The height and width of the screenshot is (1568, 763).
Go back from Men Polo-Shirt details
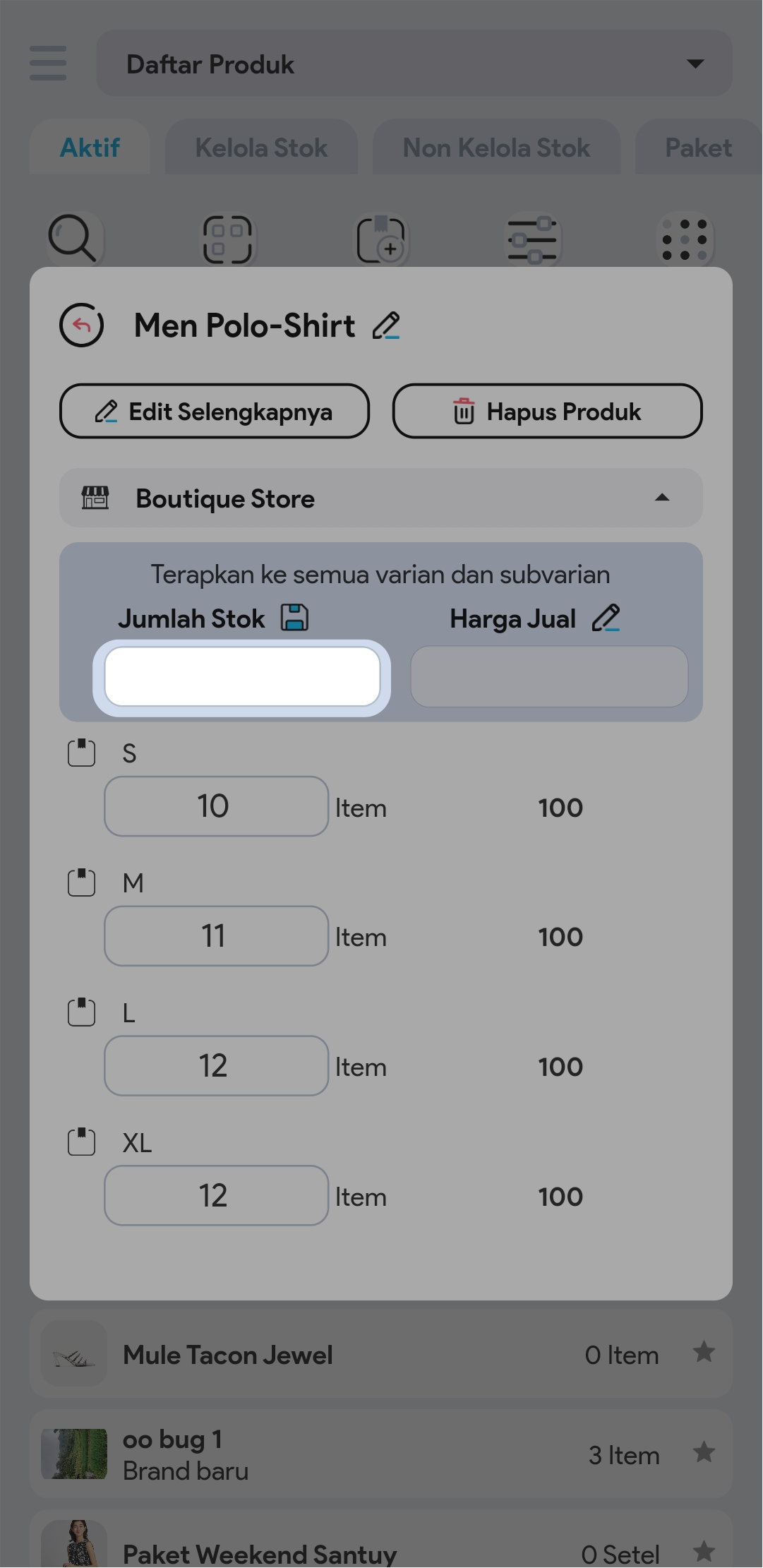coord(82,325)
